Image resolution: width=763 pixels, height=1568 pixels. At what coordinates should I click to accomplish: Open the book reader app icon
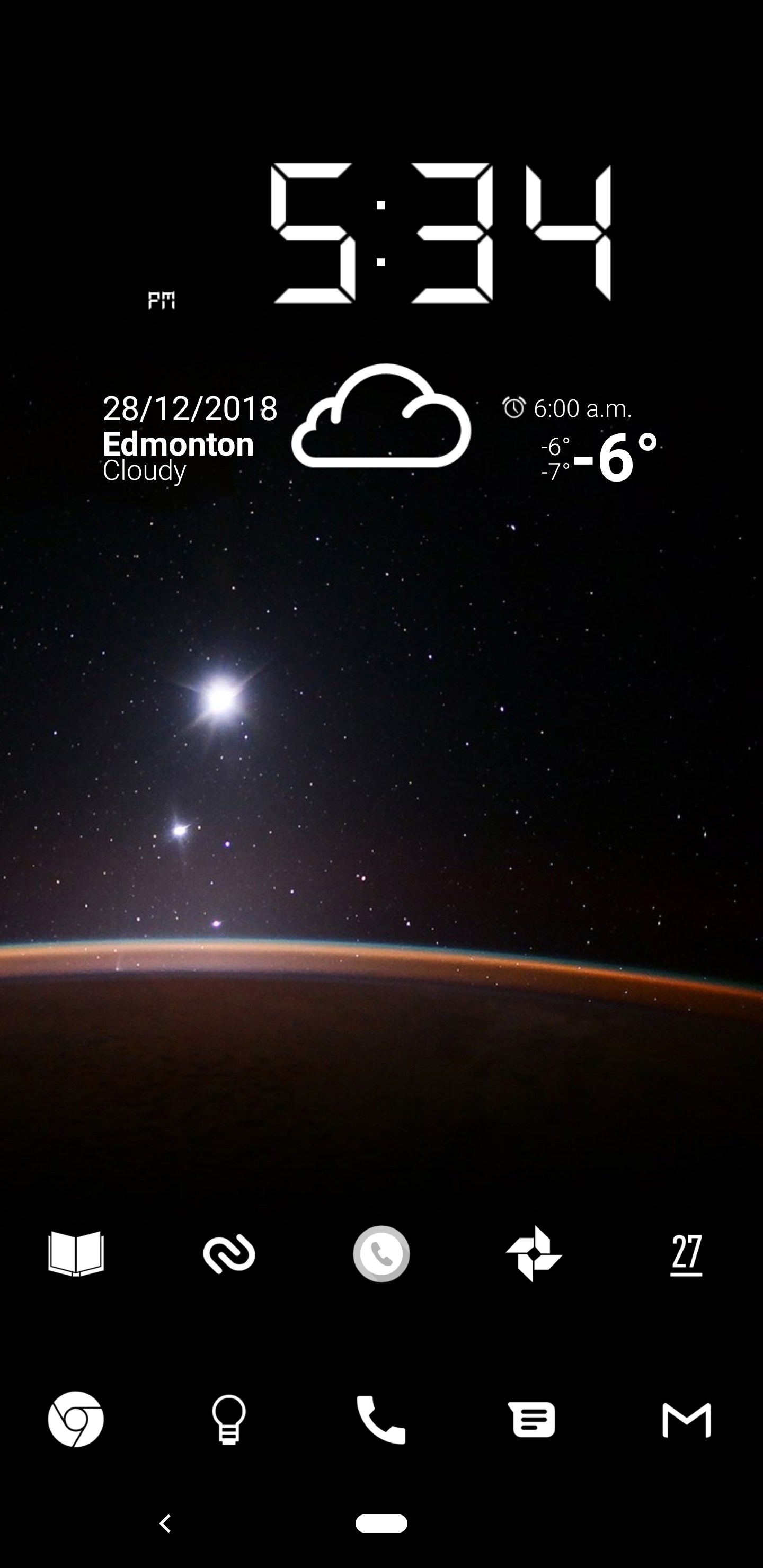click(x=76, y=1254)
